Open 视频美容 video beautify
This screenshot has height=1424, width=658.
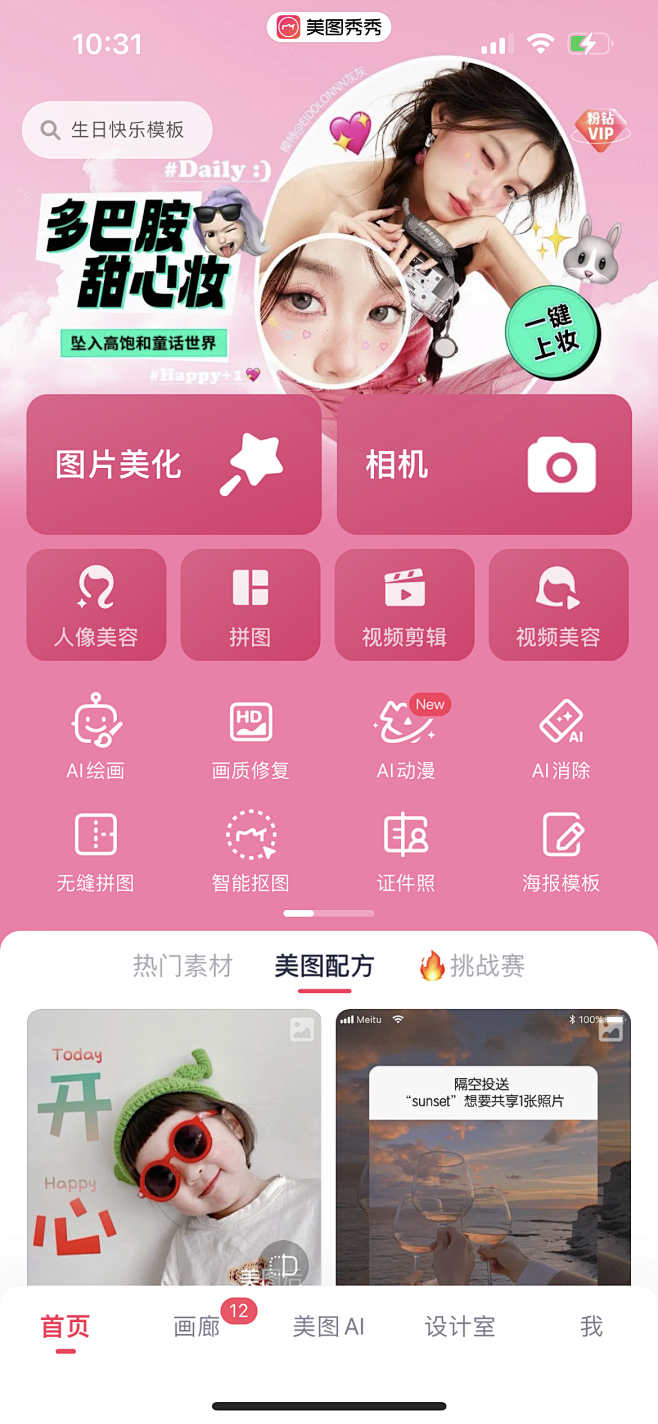click(558, 605)
